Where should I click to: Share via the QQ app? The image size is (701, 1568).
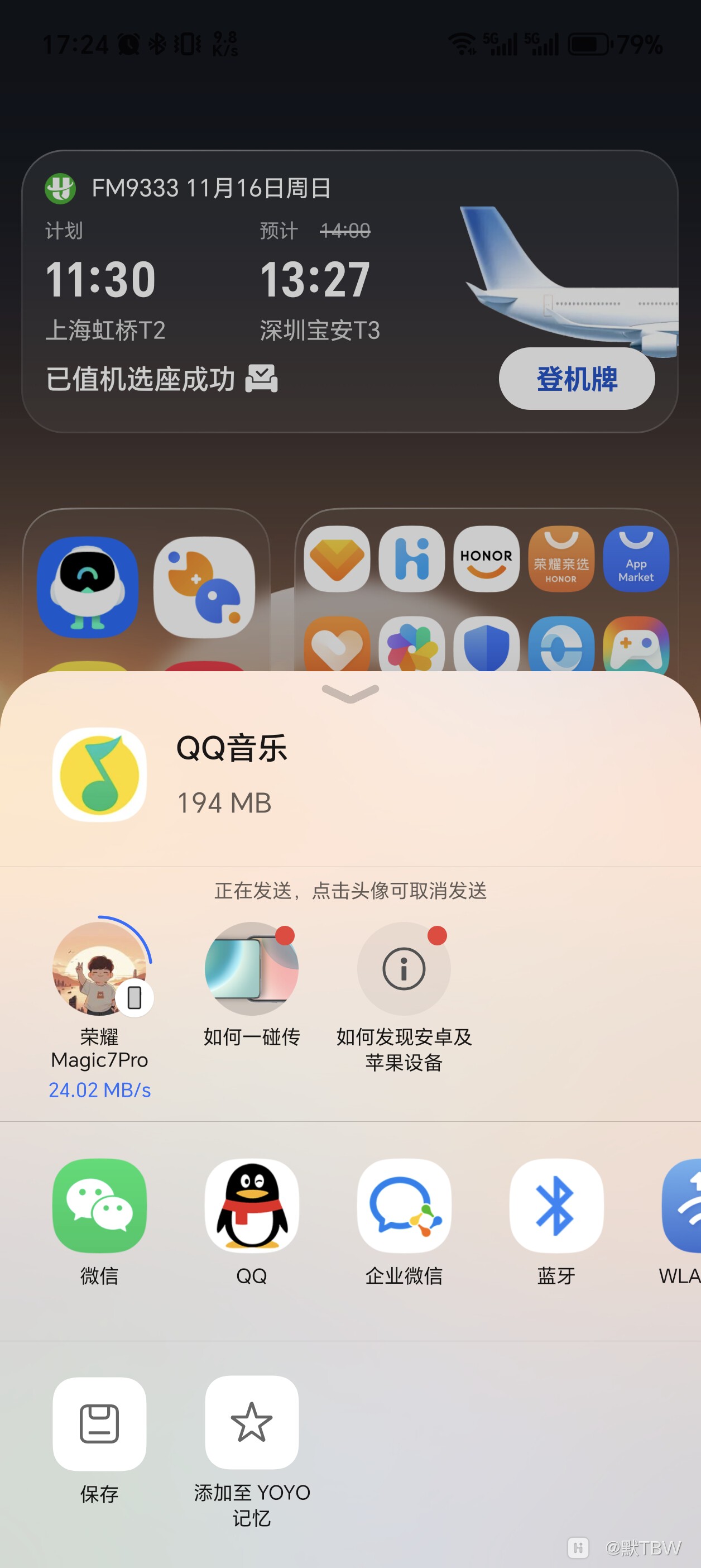[x=251, y=1205]
